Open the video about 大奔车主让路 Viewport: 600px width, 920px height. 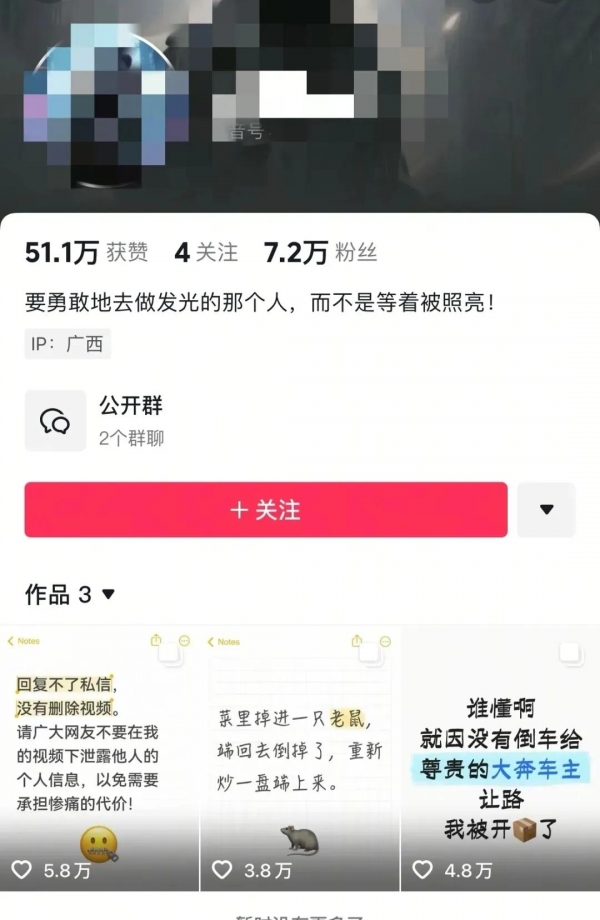[500, 757]
